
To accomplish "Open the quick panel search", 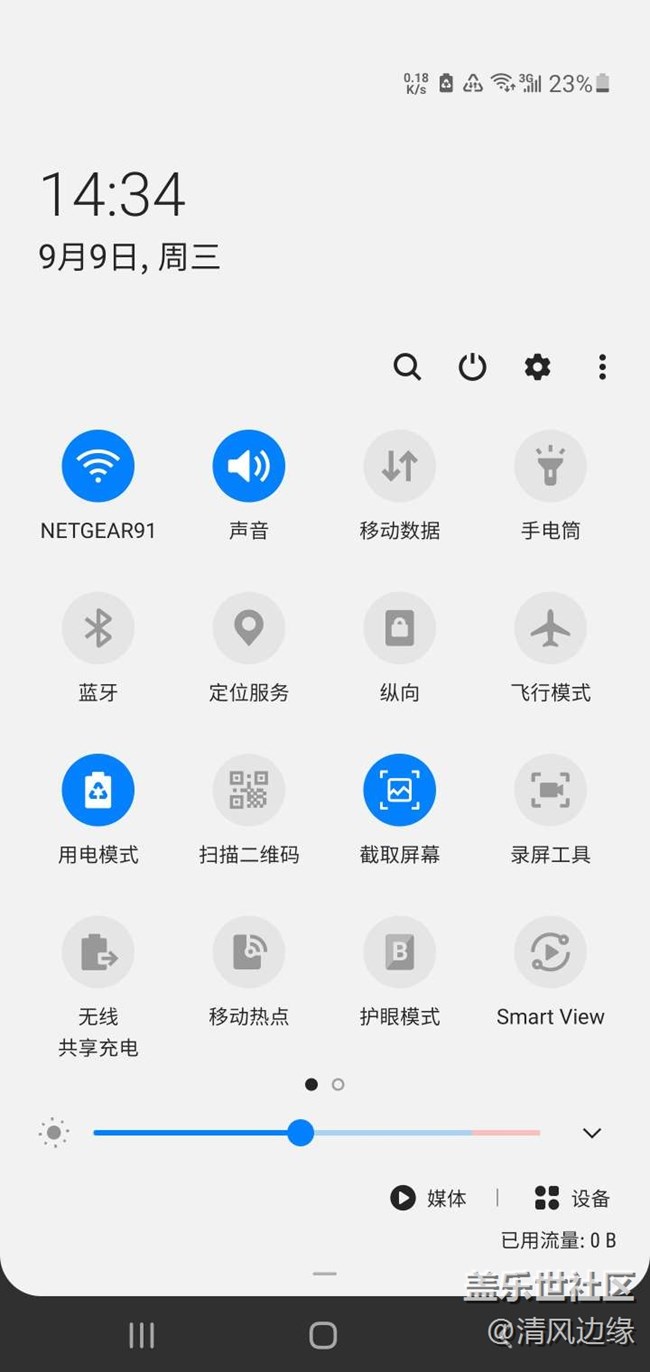I will (x=407, y=367).
